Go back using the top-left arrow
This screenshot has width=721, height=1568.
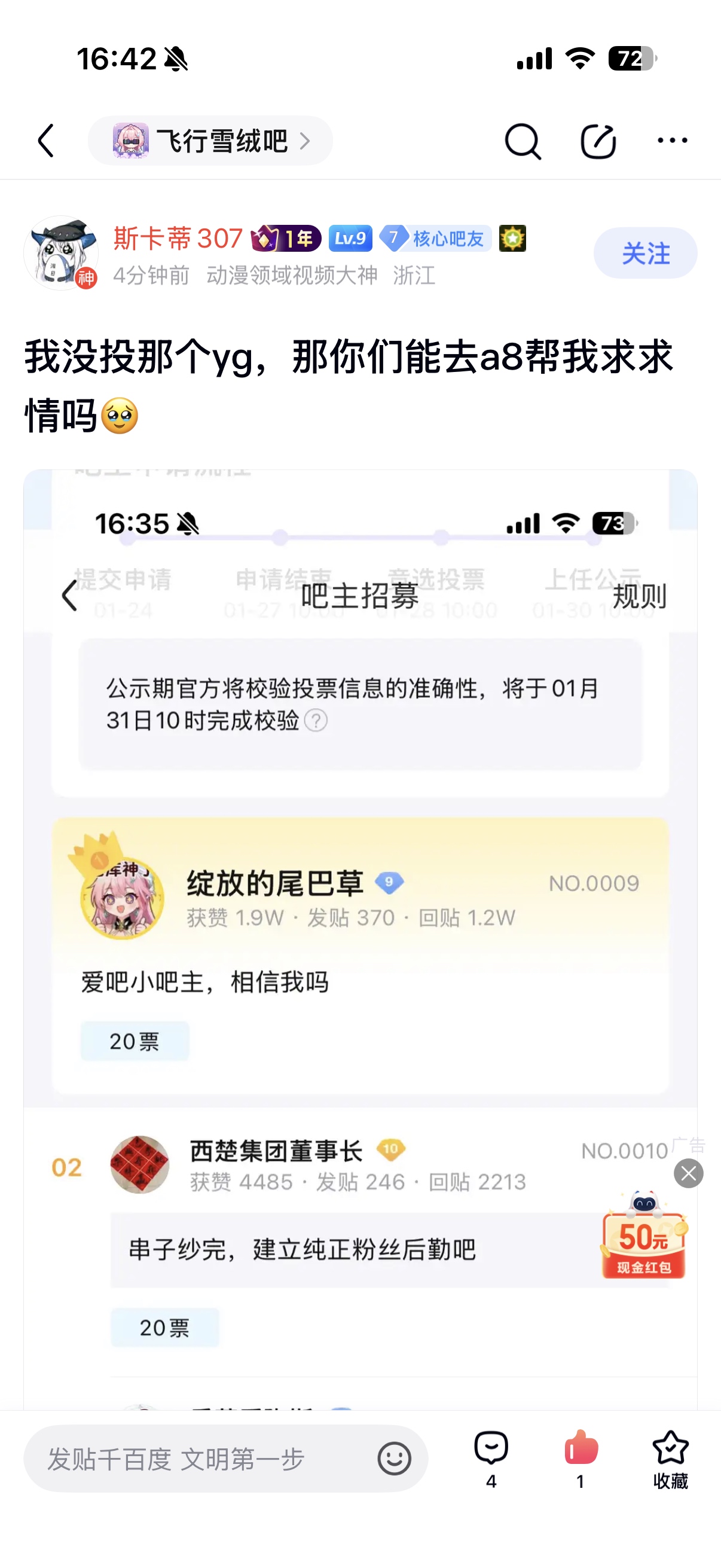point(47,141)
